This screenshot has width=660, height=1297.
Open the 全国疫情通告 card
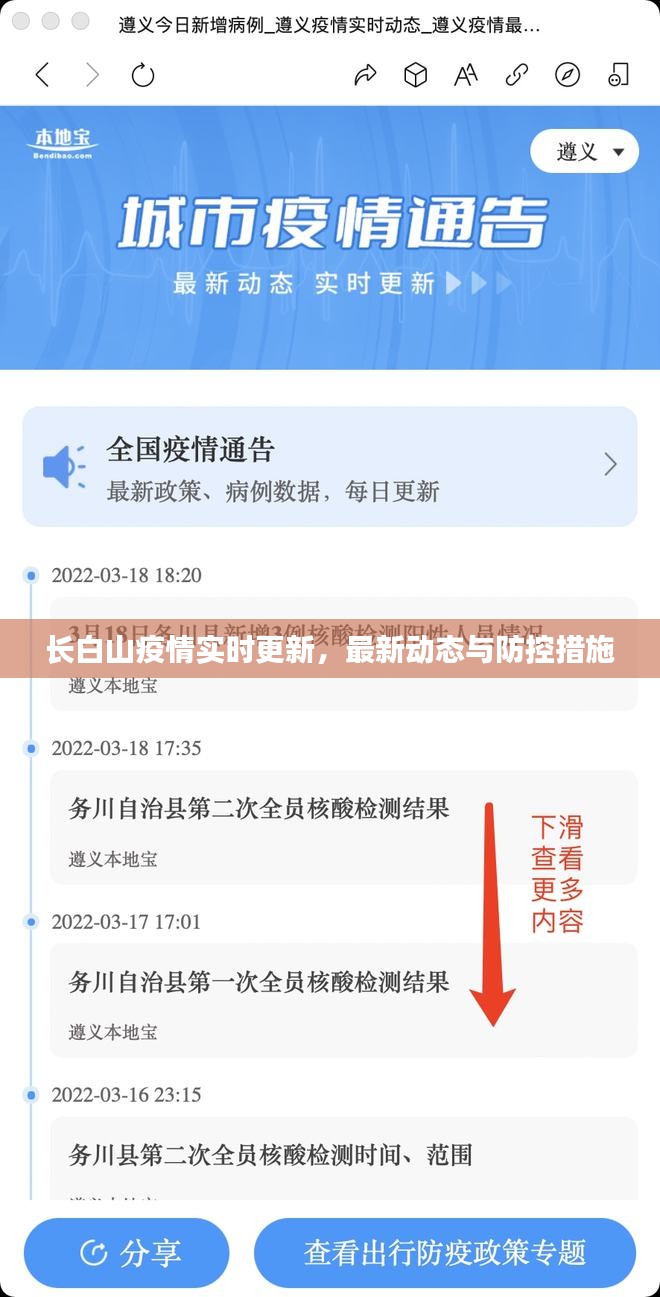coord(330,466)
